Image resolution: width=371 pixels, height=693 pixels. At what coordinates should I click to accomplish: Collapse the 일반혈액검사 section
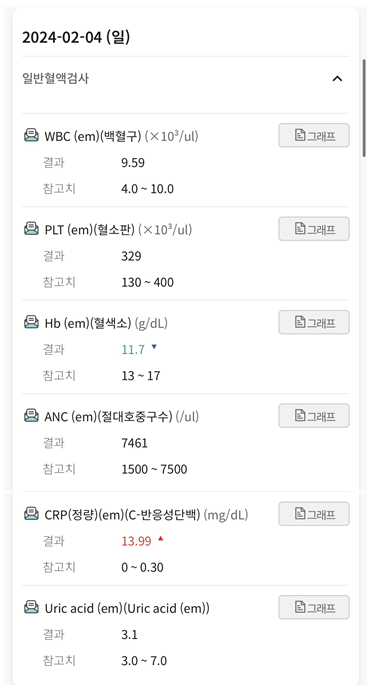(x=337, y=79)
